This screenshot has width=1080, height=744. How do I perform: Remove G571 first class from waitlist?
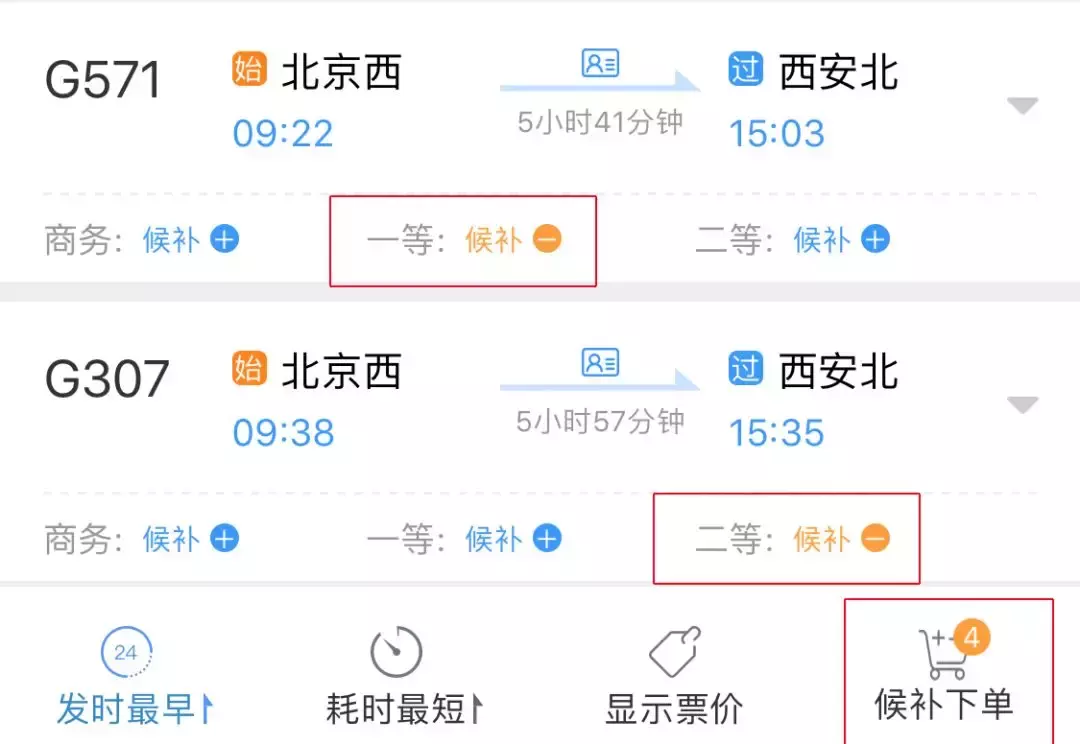coord(548,239)
